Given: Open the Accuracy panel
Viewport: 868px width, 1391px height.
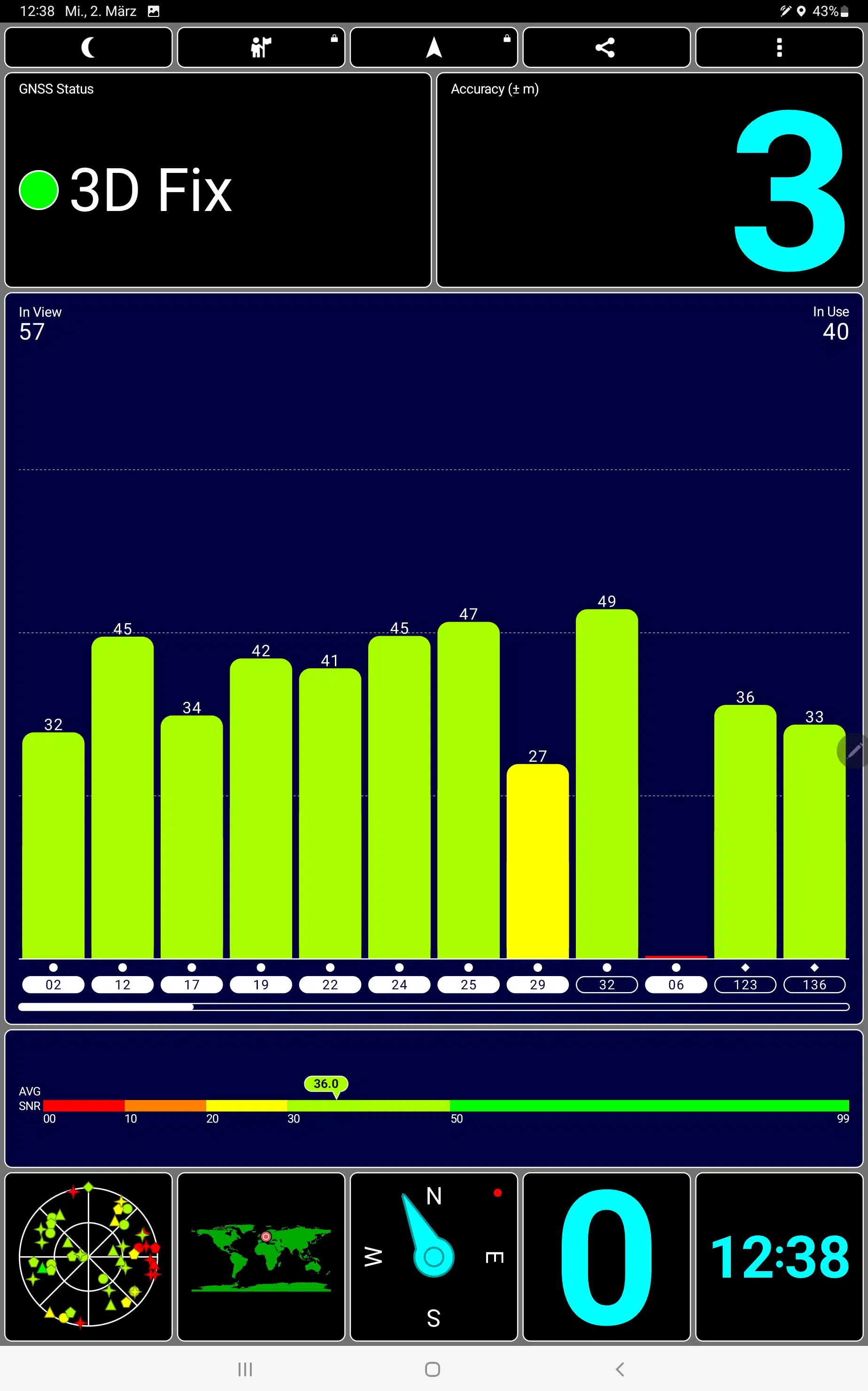Looking at the screenshot, I should point(649,180).
